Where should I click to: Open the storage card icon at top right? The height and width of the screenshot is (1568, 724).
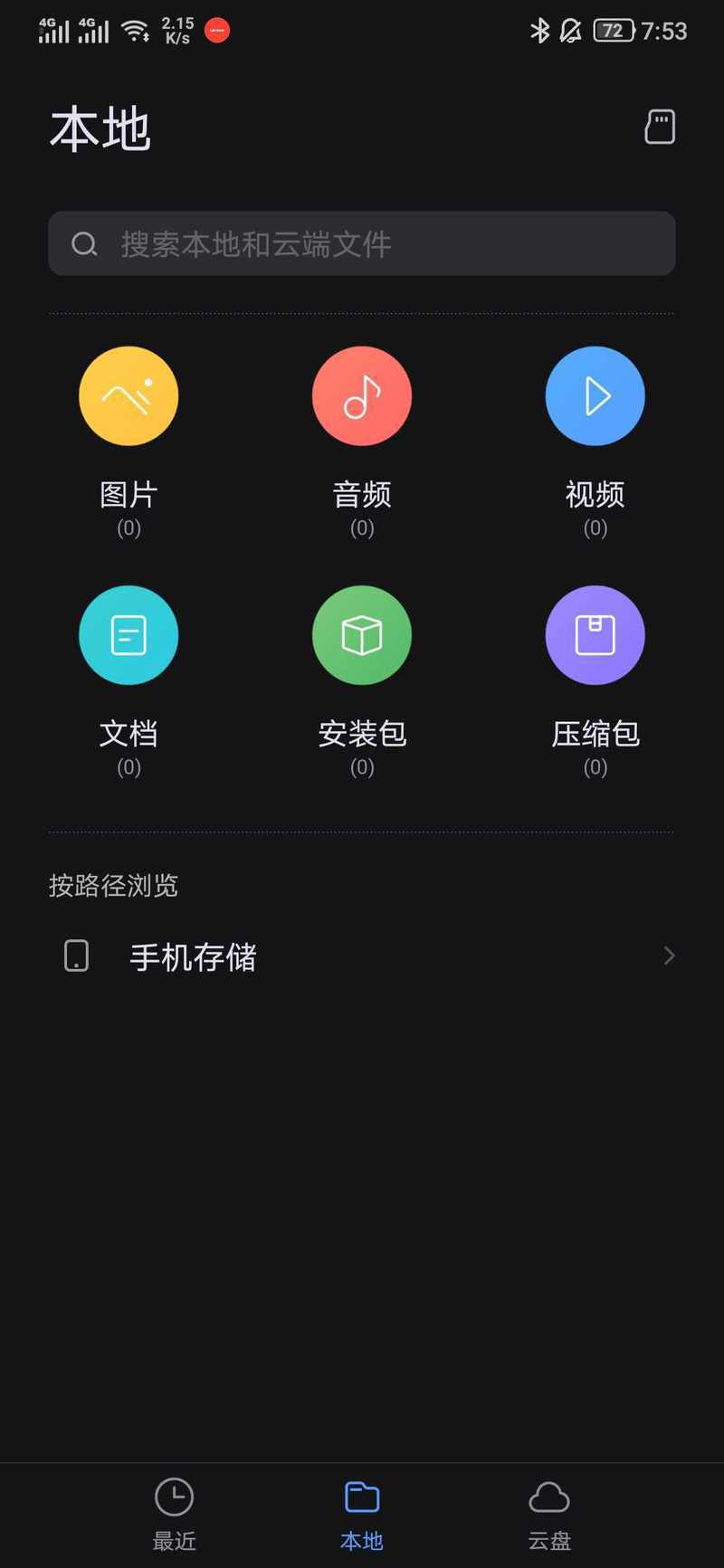pyautogui.click(x=660, y=127)
